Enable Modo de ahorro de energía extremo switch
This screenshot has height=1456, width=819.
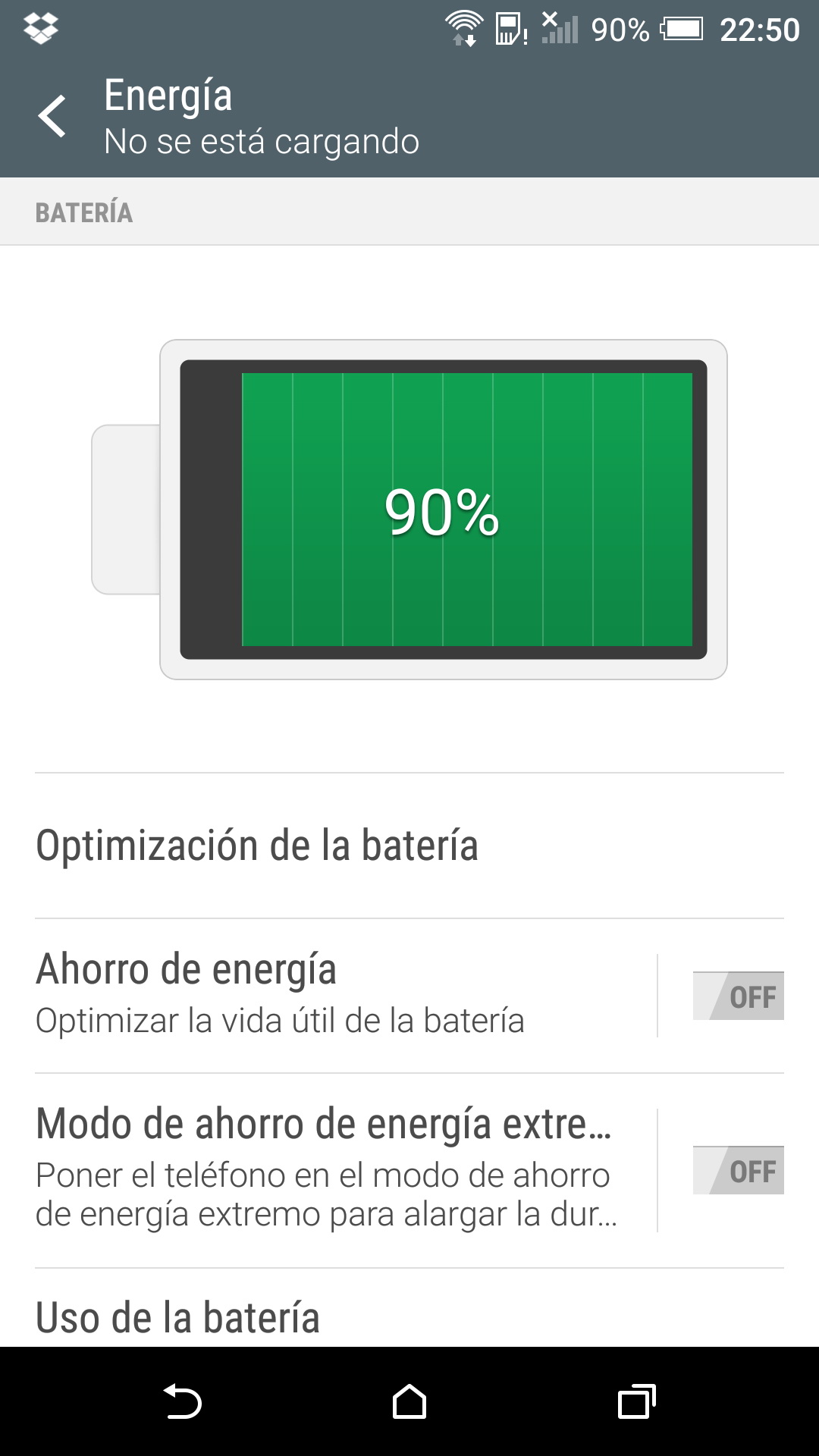click(x=737, y=1170)
